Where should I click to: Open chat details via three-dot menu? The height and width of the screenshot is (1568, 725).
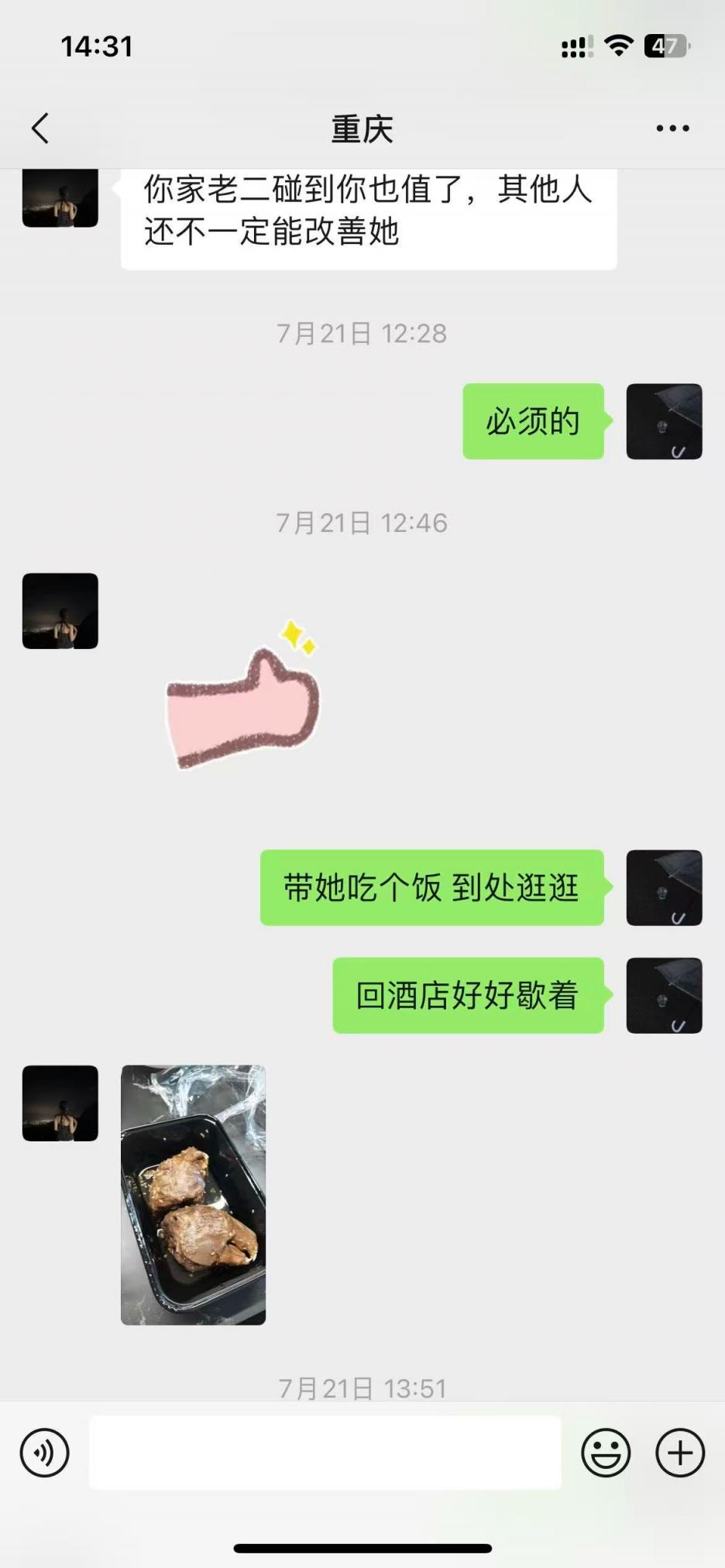tap(672, 129)
